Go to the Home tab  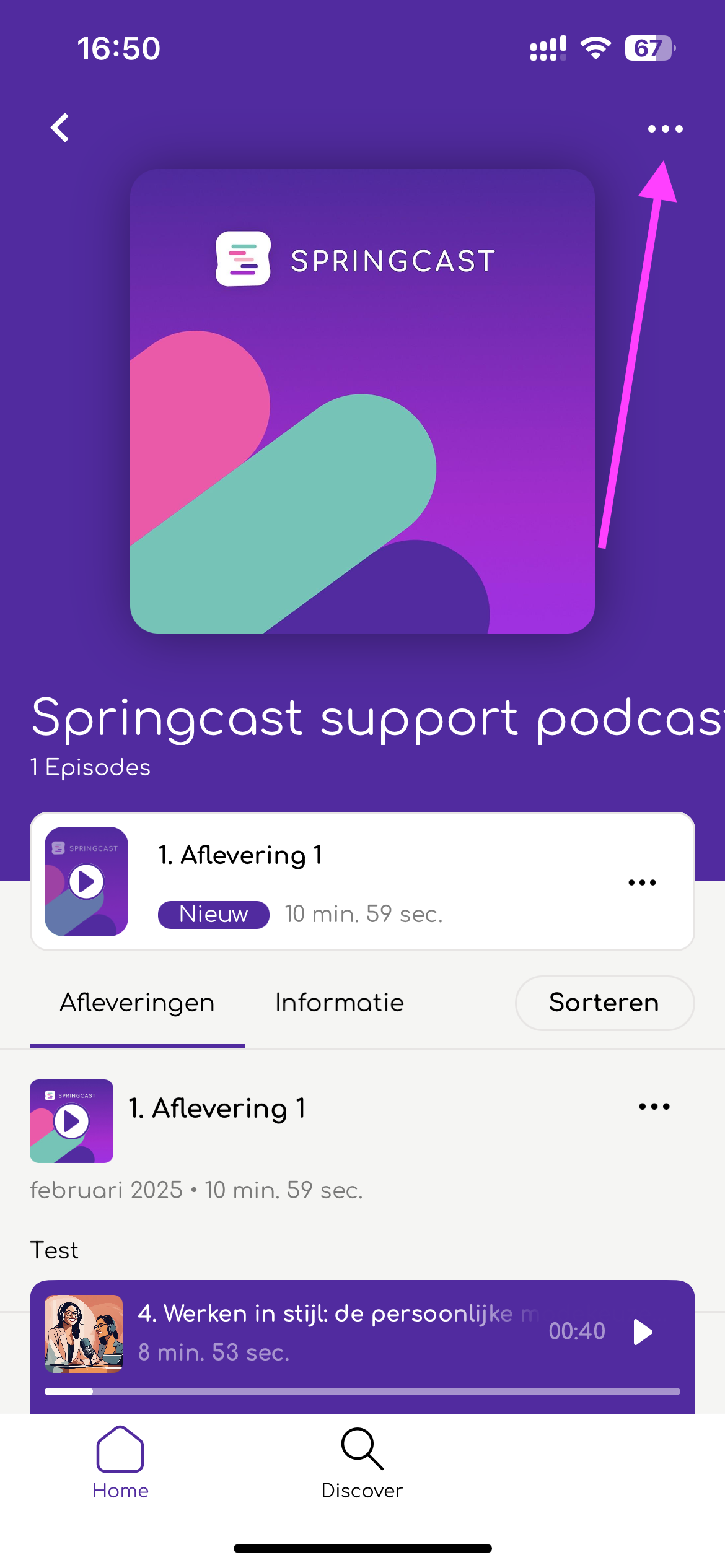click(x=120, y=1461)
